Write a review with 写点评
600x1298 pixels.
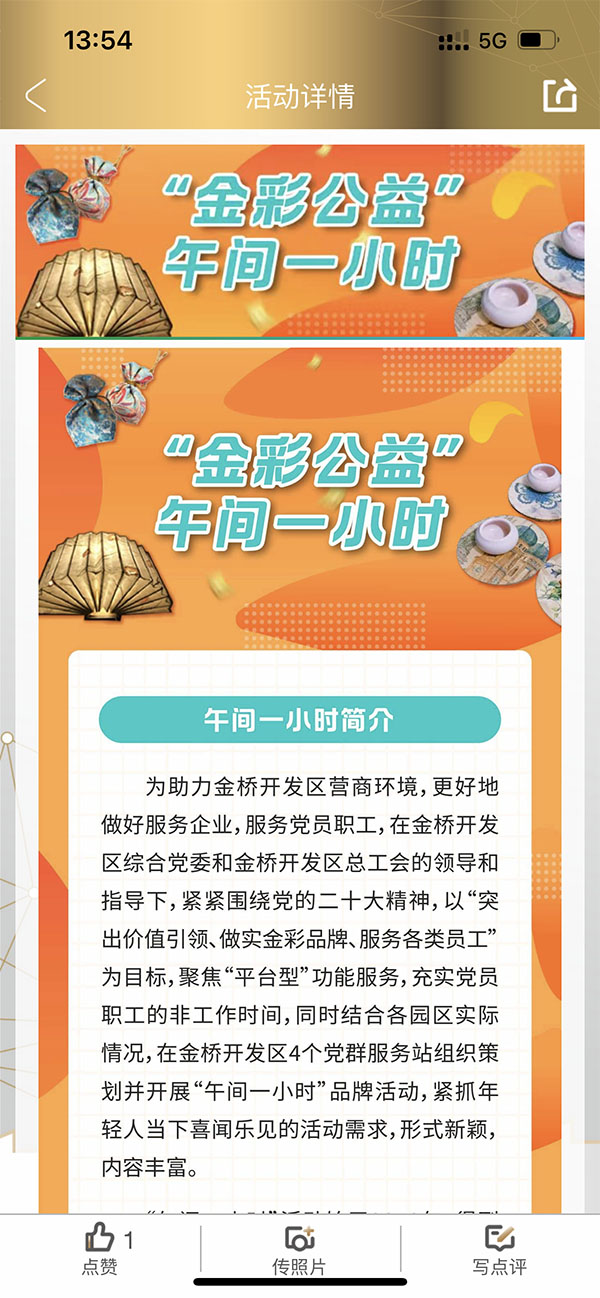[499, 1250]
